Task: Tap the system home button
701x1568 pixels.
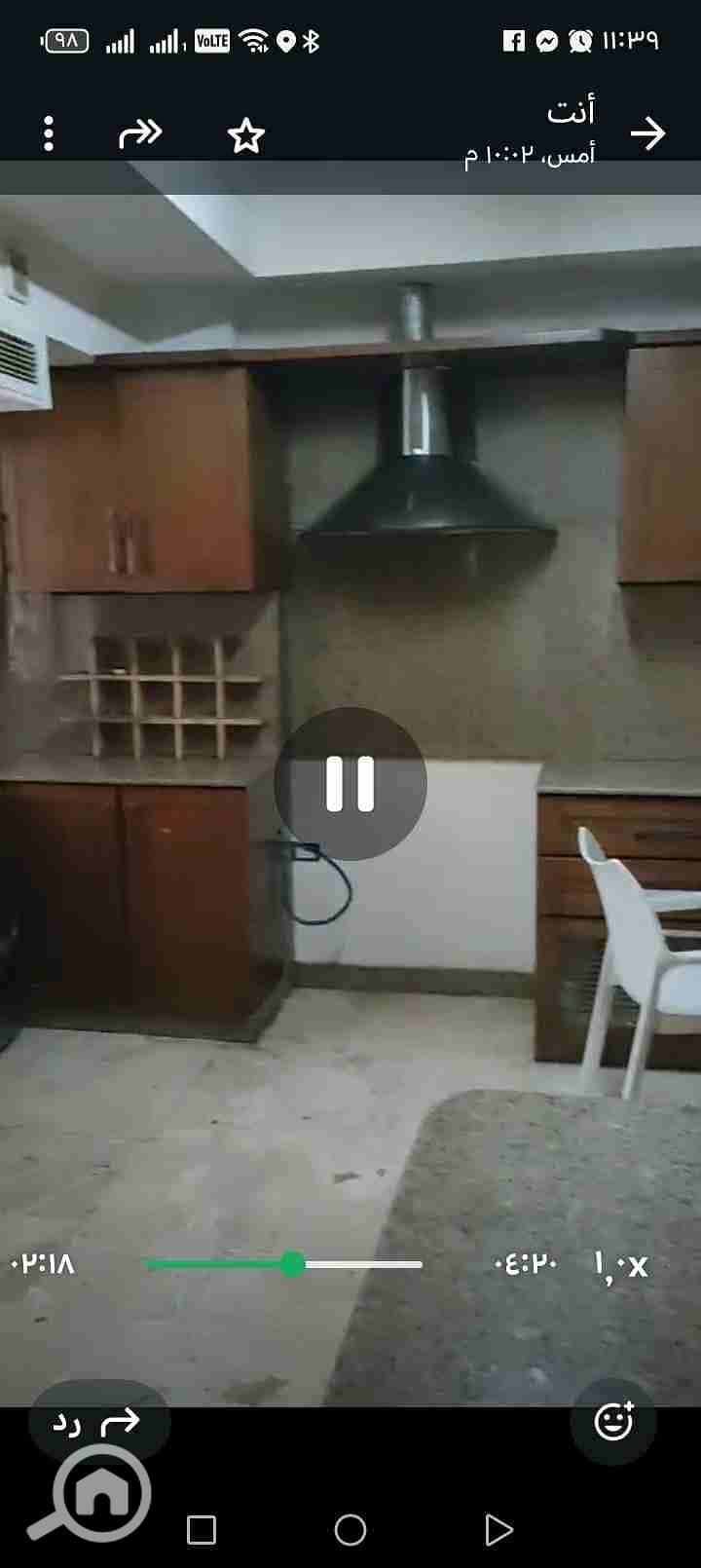Action: (x=350, y=1530)
